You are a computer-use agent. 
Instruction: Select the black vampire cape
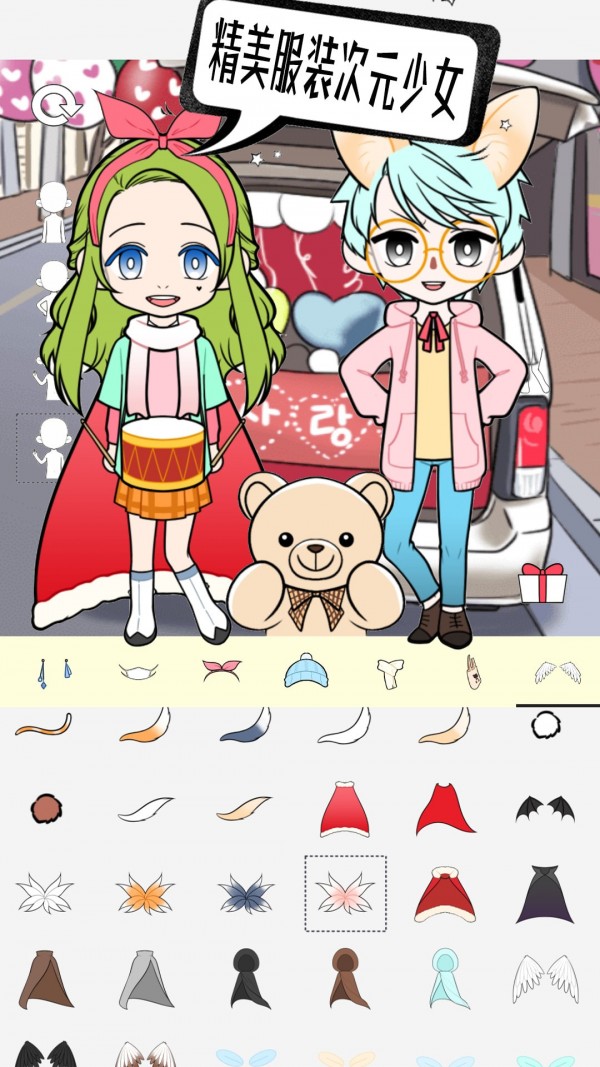(x=545, y=894)
